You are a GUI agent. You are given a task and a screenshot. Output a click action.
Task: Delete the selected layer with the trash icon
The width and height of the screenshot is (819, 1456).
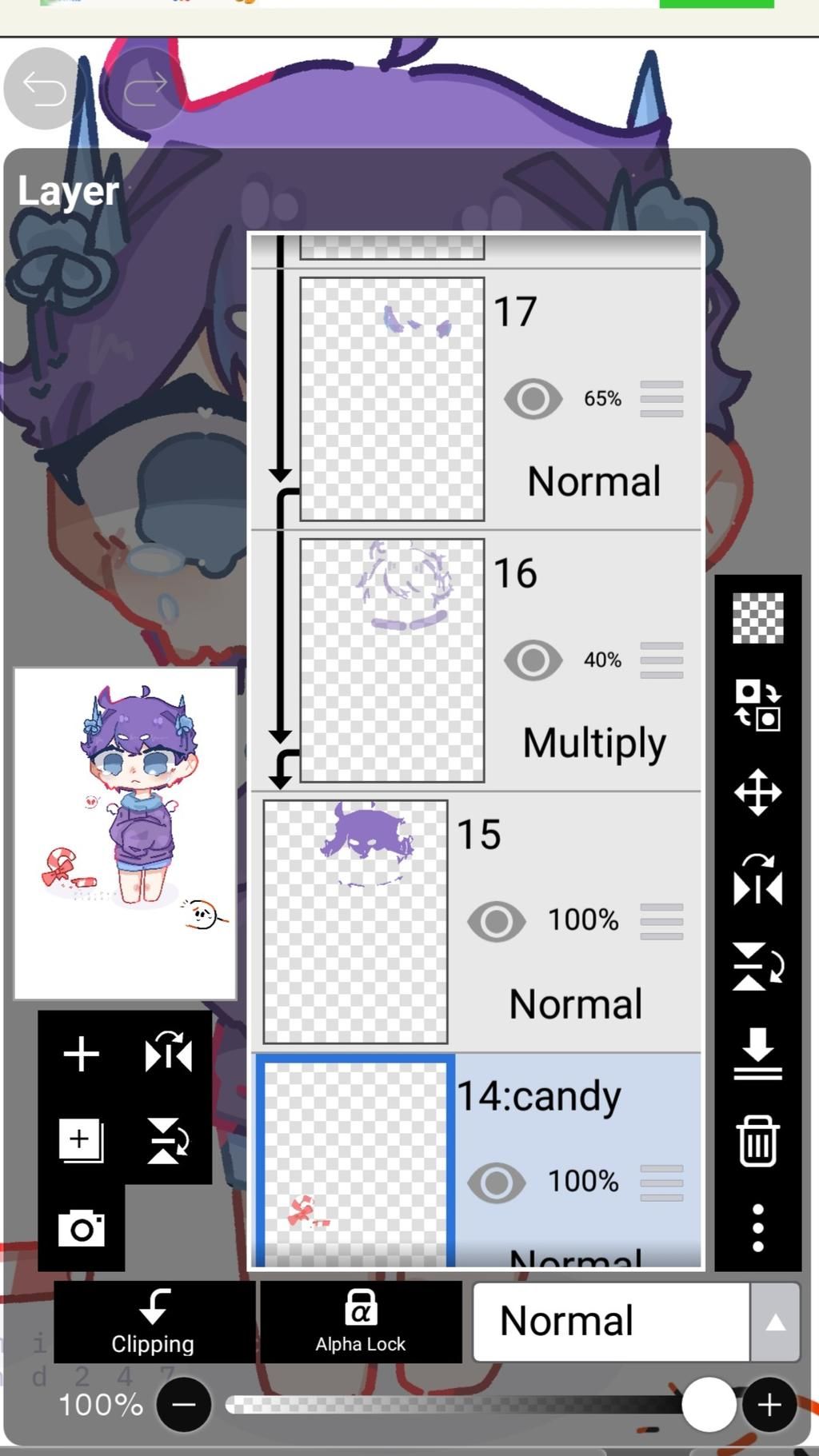click(x=757, y=1140)
